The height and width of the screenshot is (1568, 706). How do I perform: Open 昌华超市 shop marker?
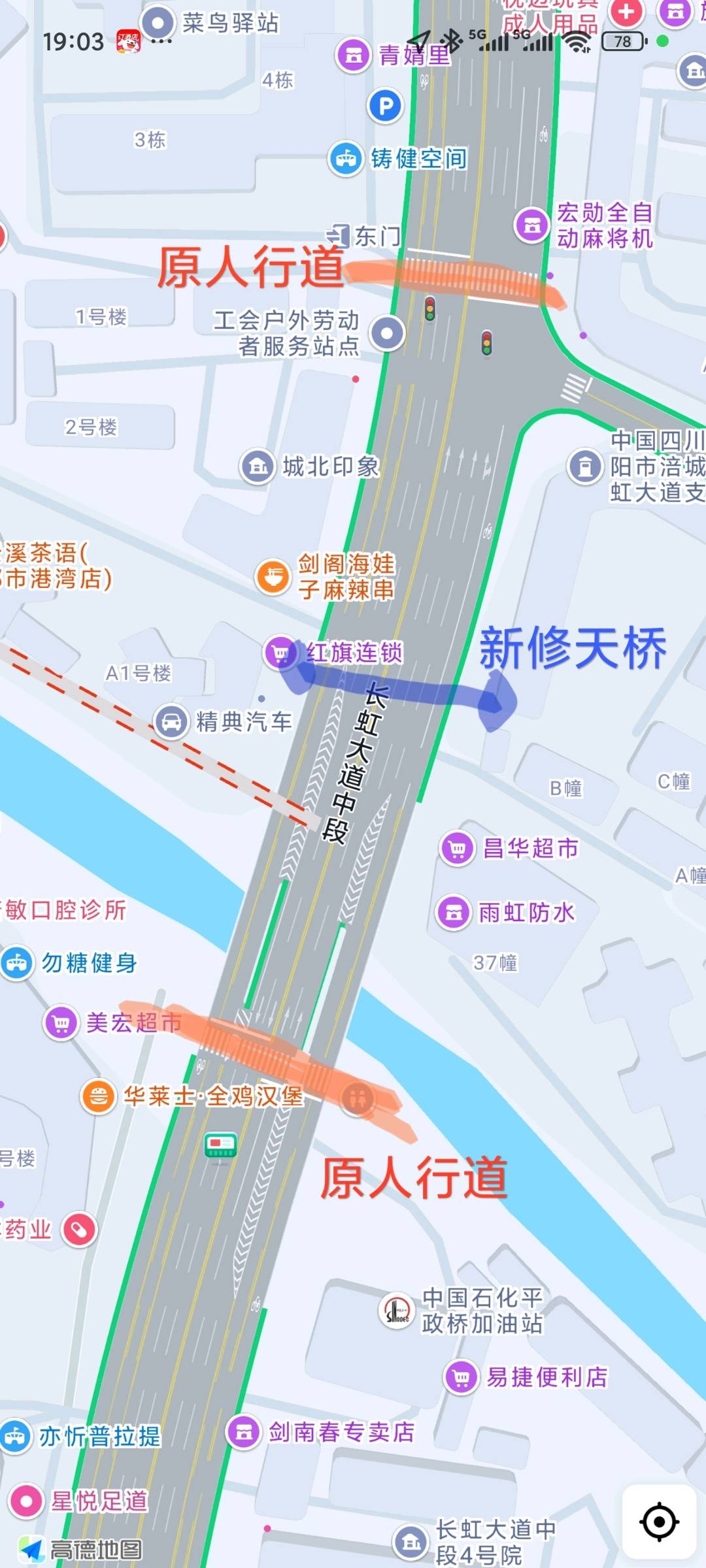coord(458,849)
